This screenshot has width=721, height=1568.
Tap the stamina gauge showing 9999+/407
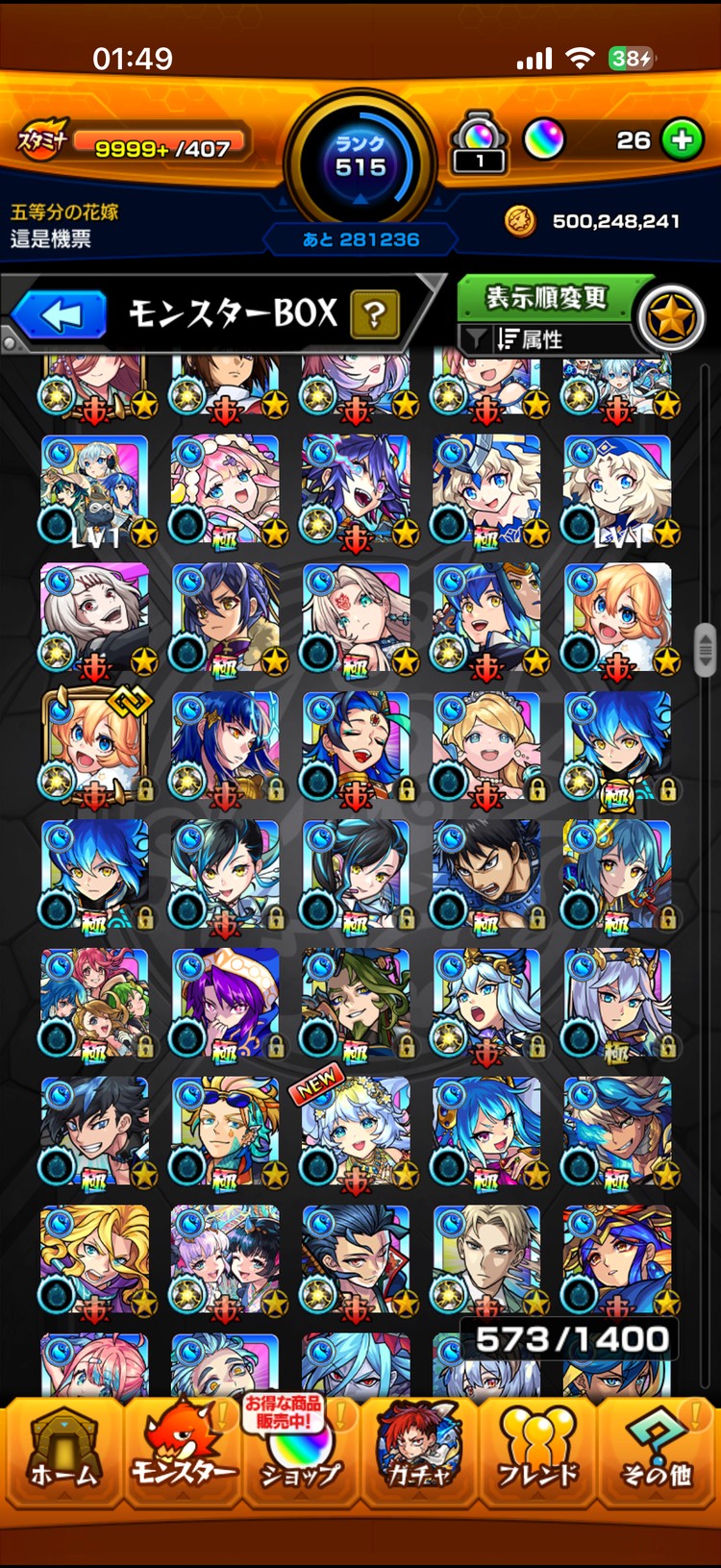coord(160,147)
